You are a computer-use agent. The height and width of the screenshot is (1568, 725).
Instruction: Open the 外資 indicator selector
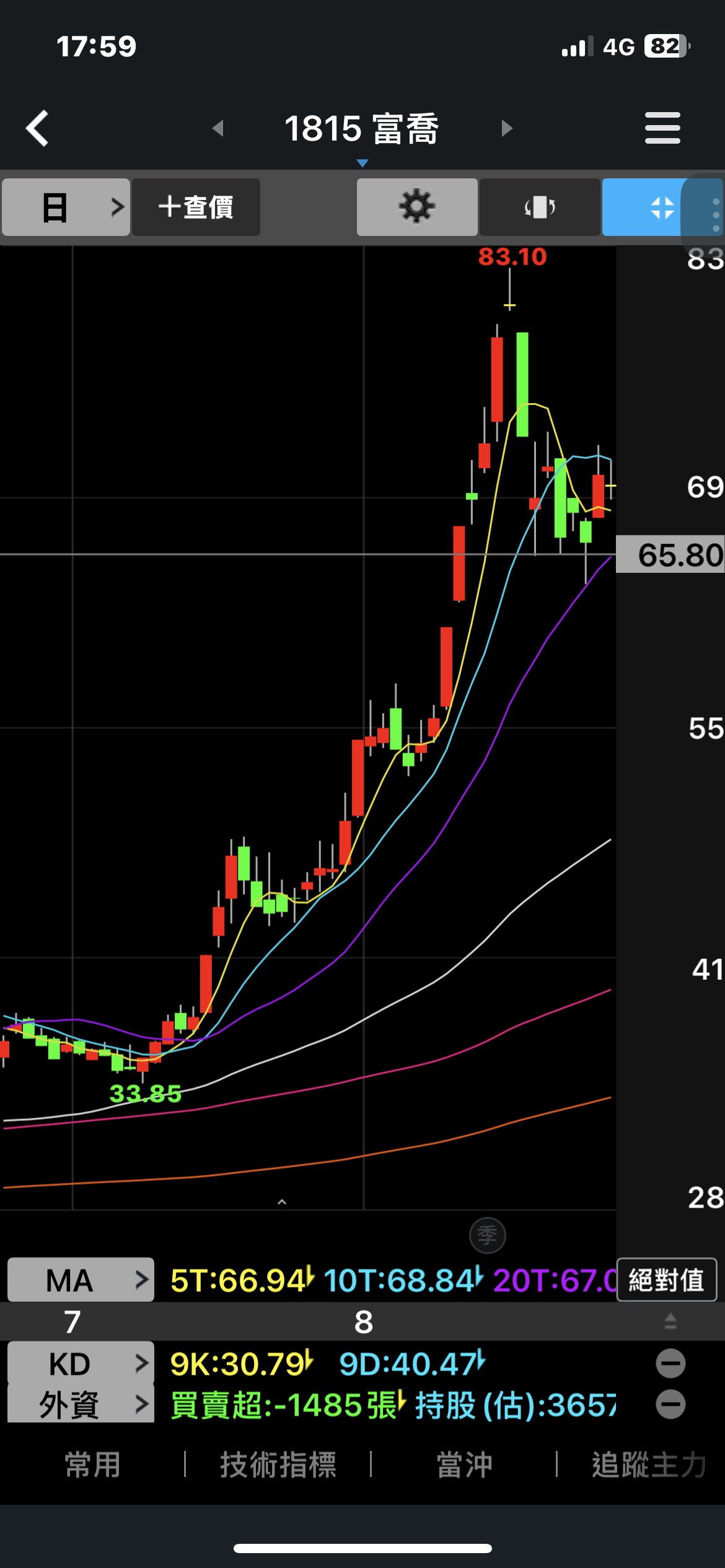[x=81, y=1405]
